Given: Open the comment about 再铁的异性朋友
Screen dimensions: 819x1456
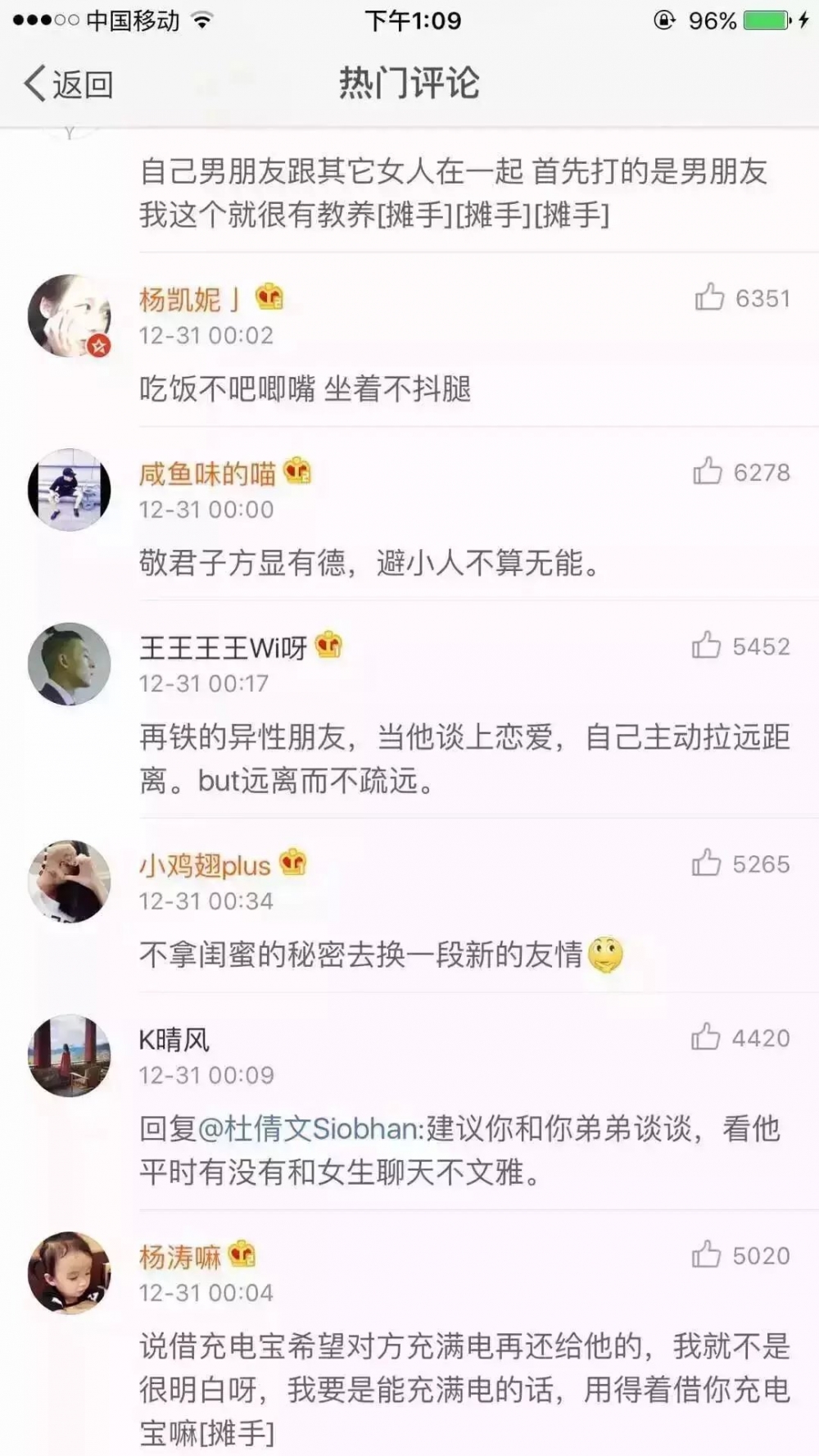Looking at the screenshot, I should point(464,760).
